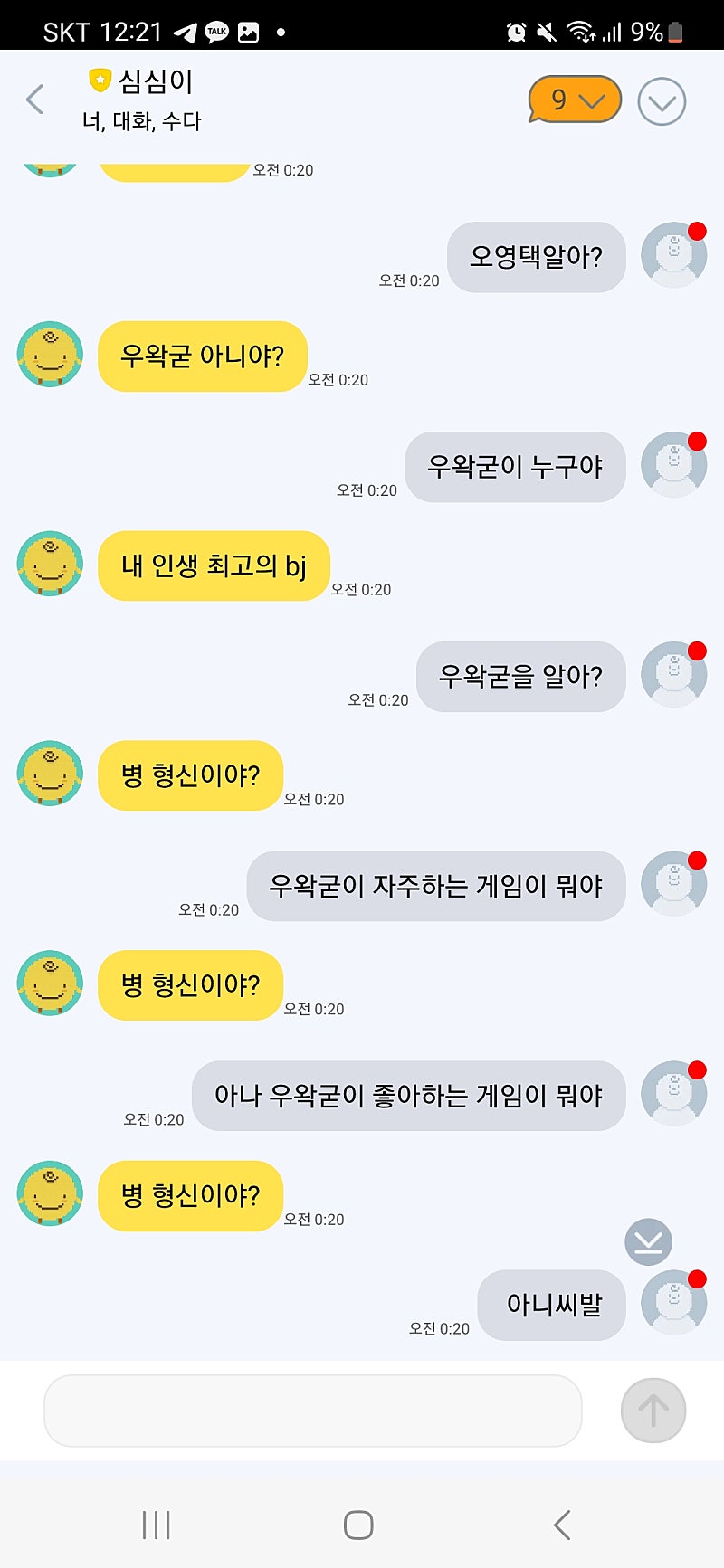Open the system recent apps view

coord(156,1525)
